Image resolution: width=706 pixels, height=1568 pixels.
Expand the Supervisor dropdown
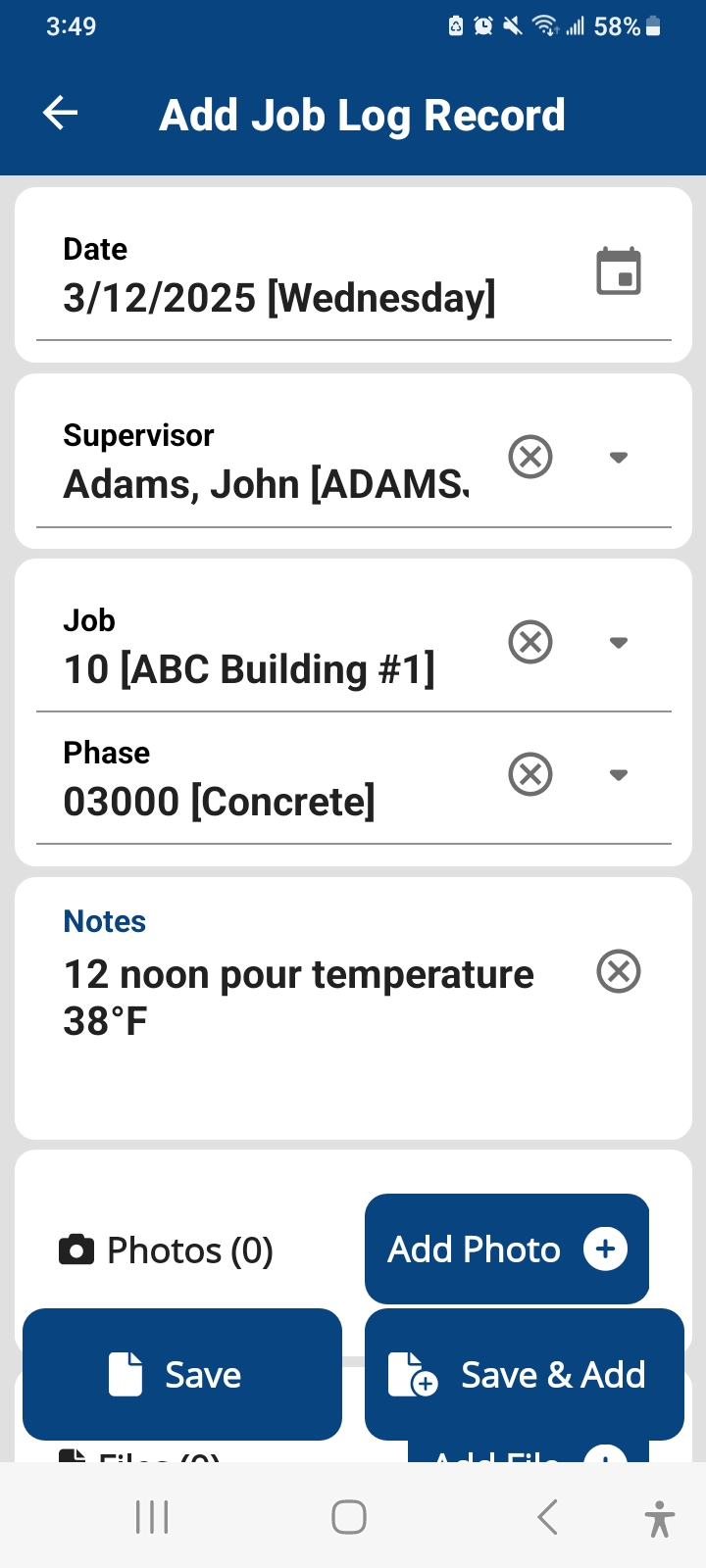618,457
